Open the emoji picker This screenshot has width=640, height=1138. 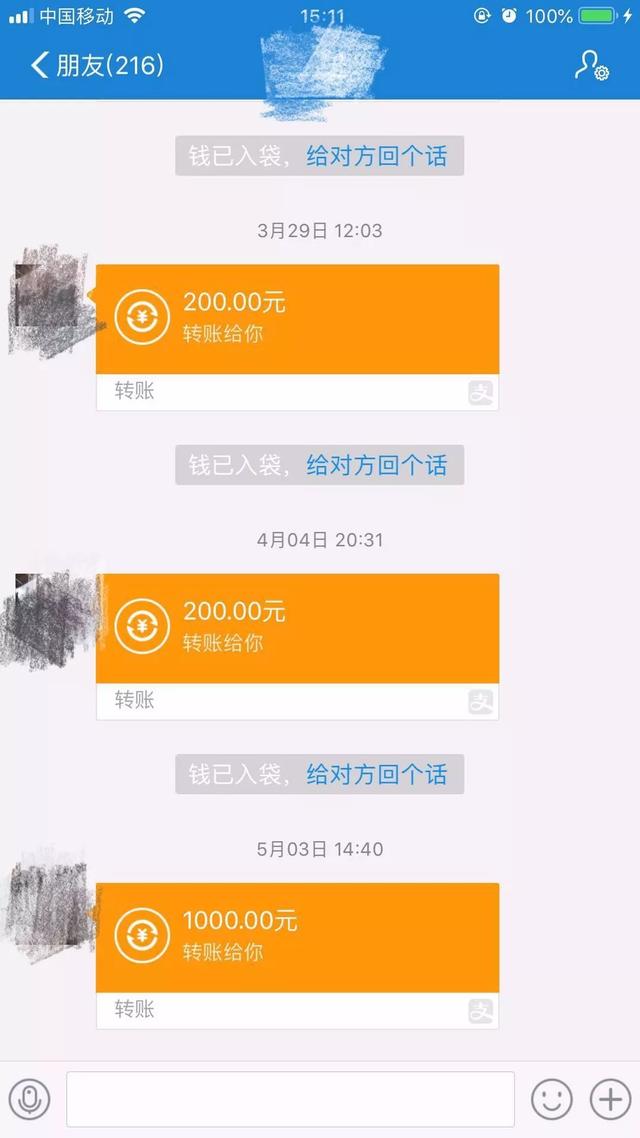[551, 1100]
